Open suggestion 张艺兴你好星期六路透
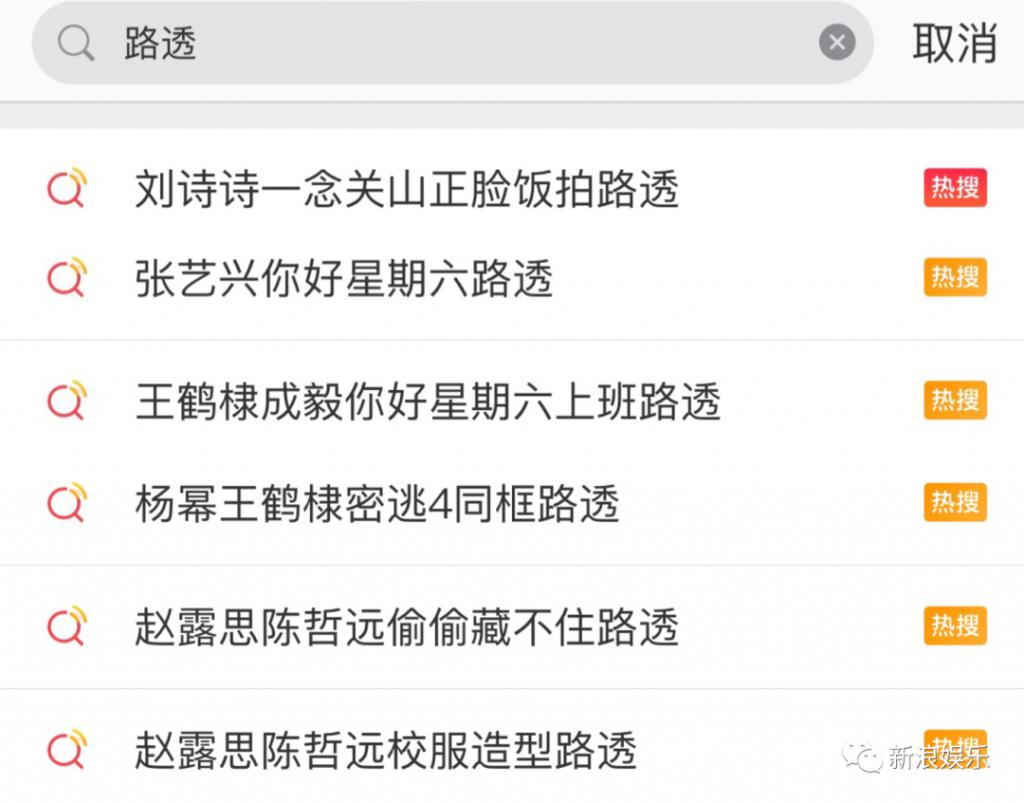The width and height of the screenshot is (1024, 803). point(344,279)
